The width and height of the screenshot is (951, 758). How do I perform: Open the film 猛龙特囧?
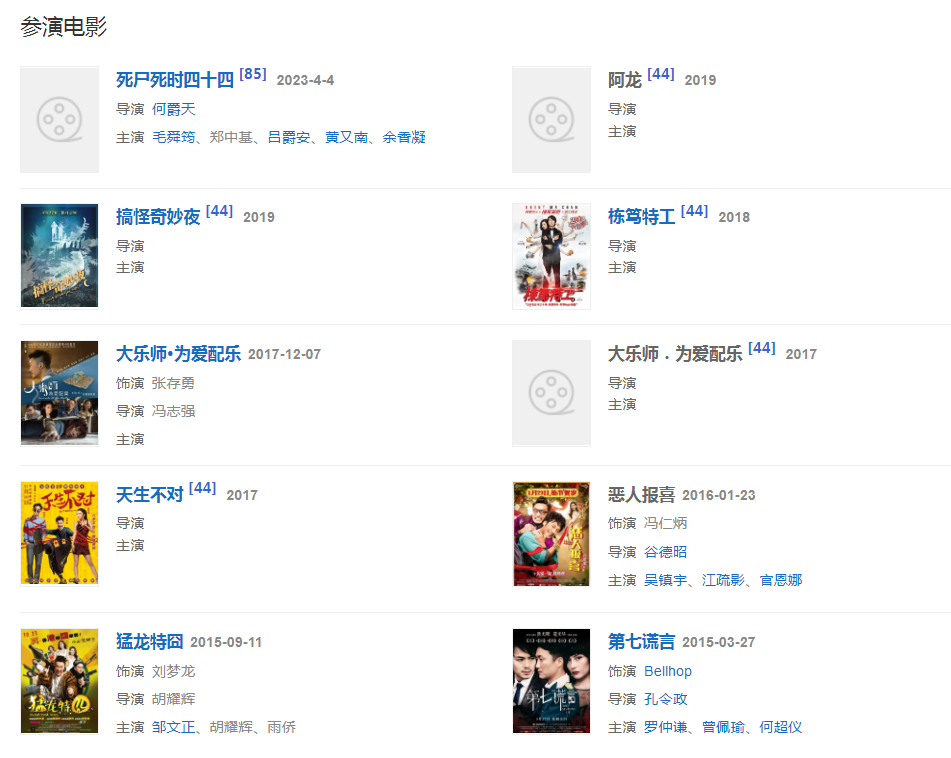pos(150,642)
